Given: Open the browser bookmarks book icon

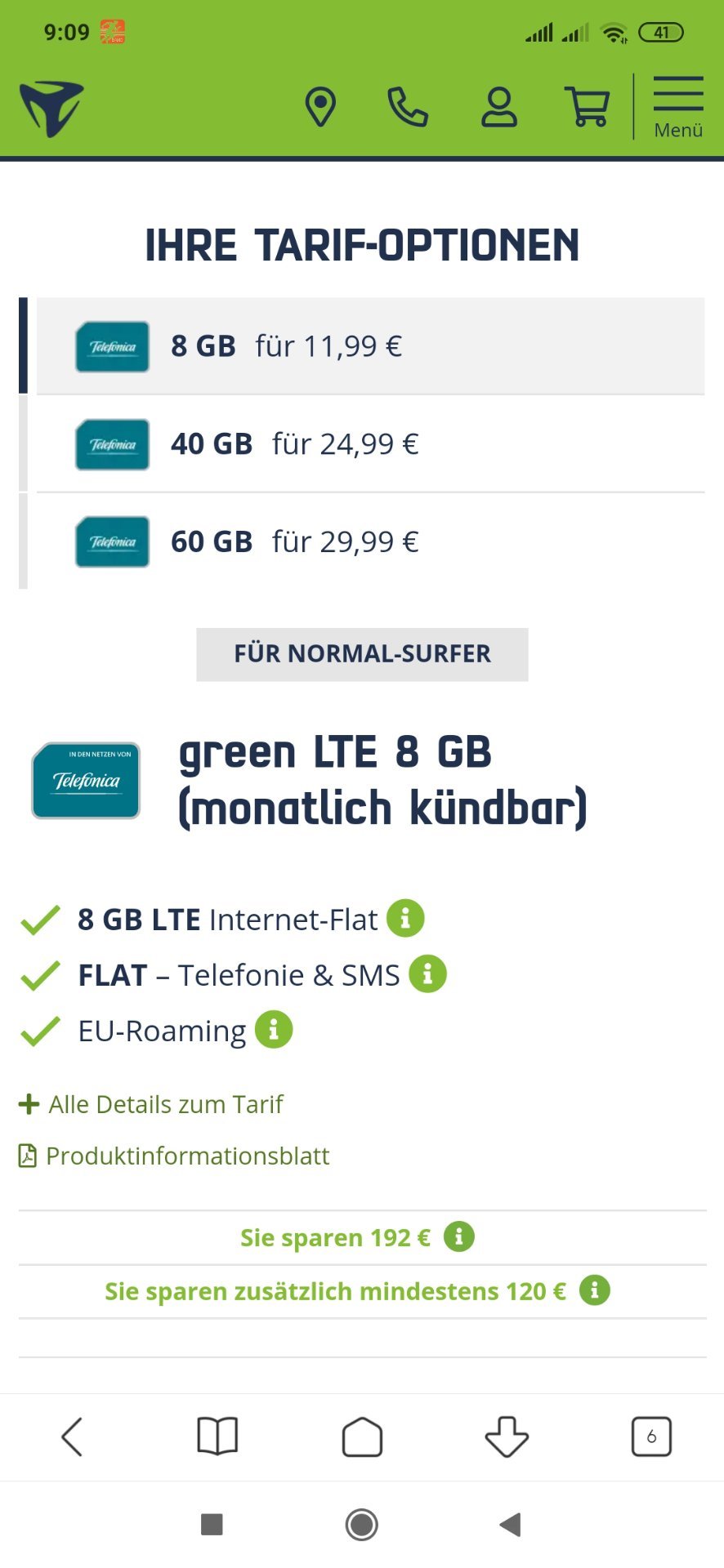Looking at the screenshot, I should pyautogui.click(x=217, y=1437).
